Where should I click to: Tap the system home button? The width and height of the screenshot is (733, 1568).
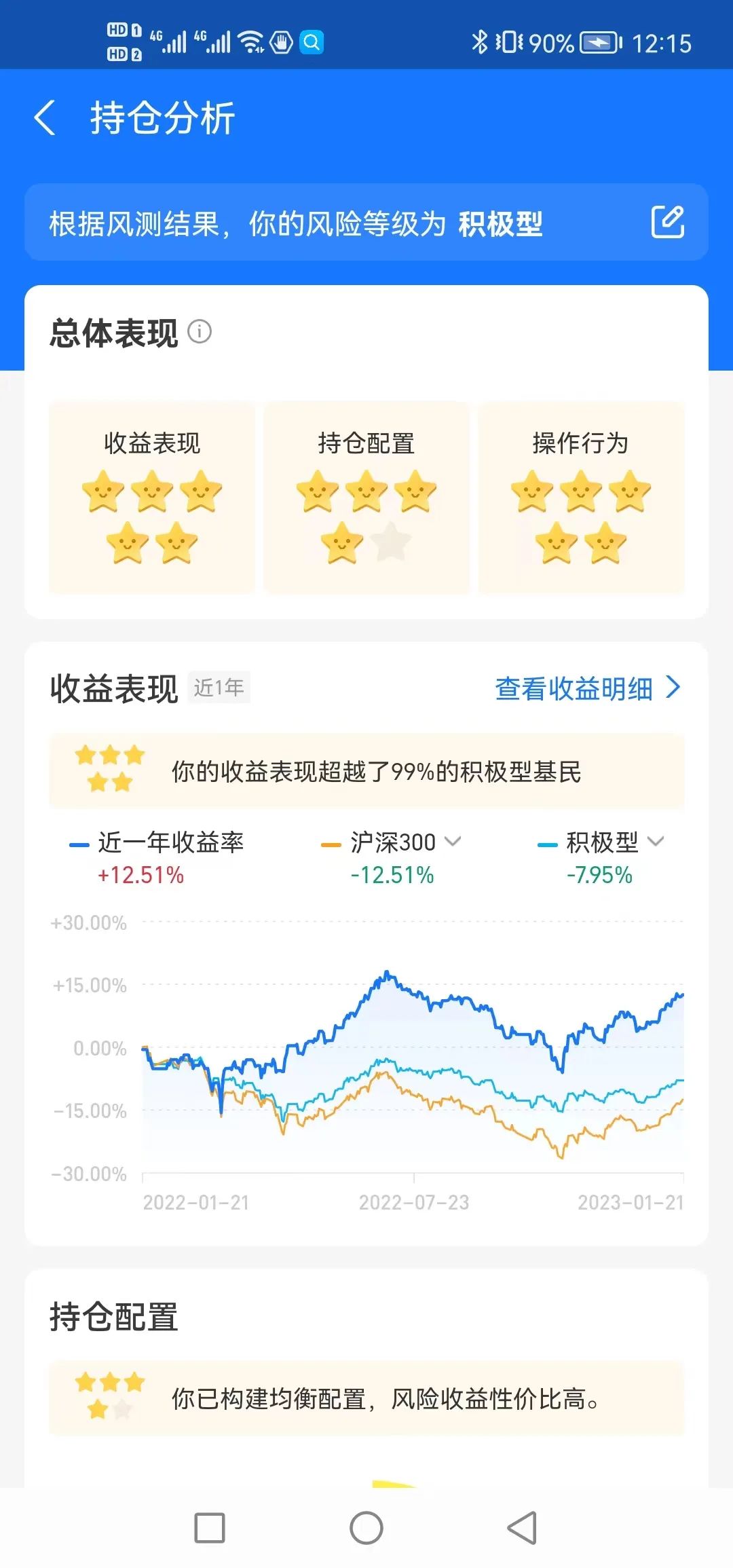click(366, 1528)
